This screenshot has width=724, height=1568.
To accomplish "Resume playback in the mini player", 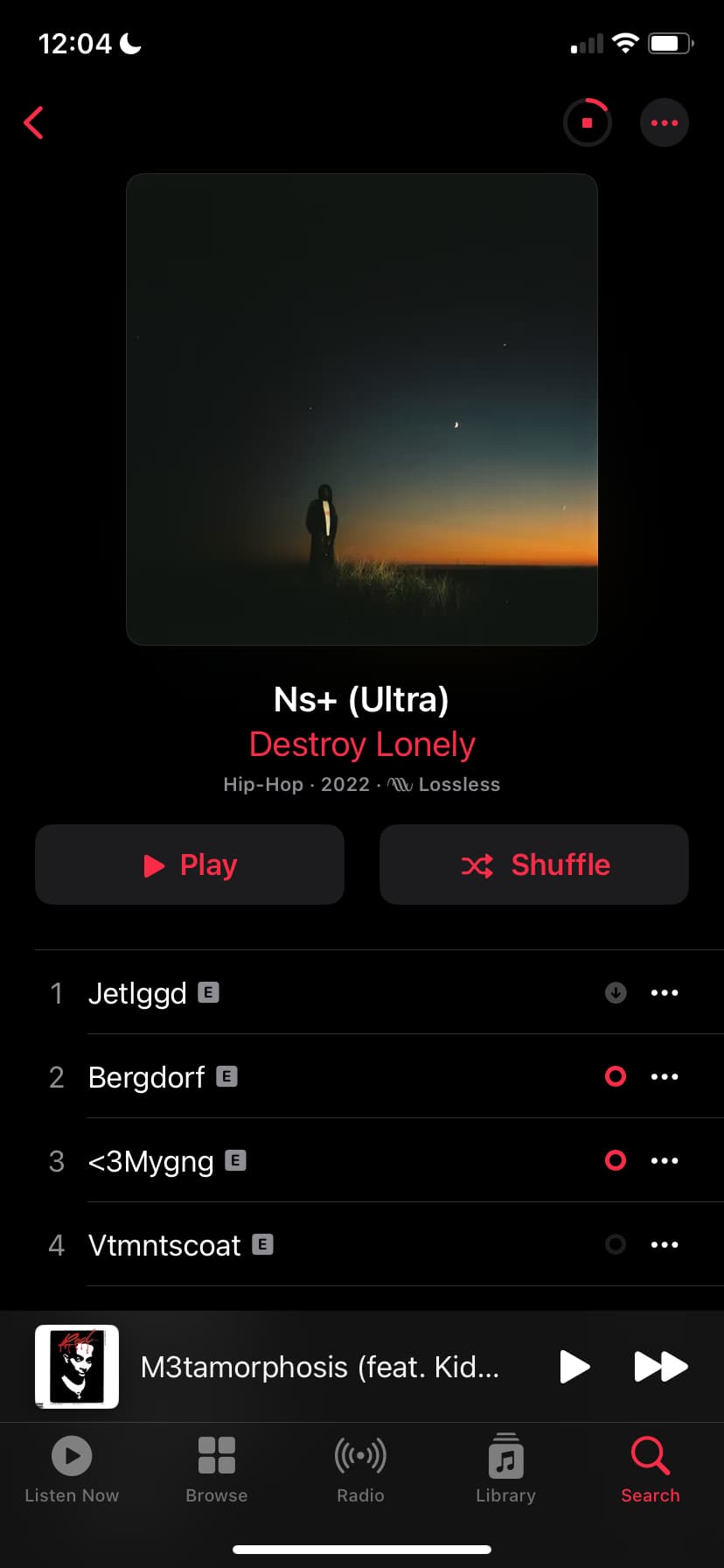I will [574, 1367].
